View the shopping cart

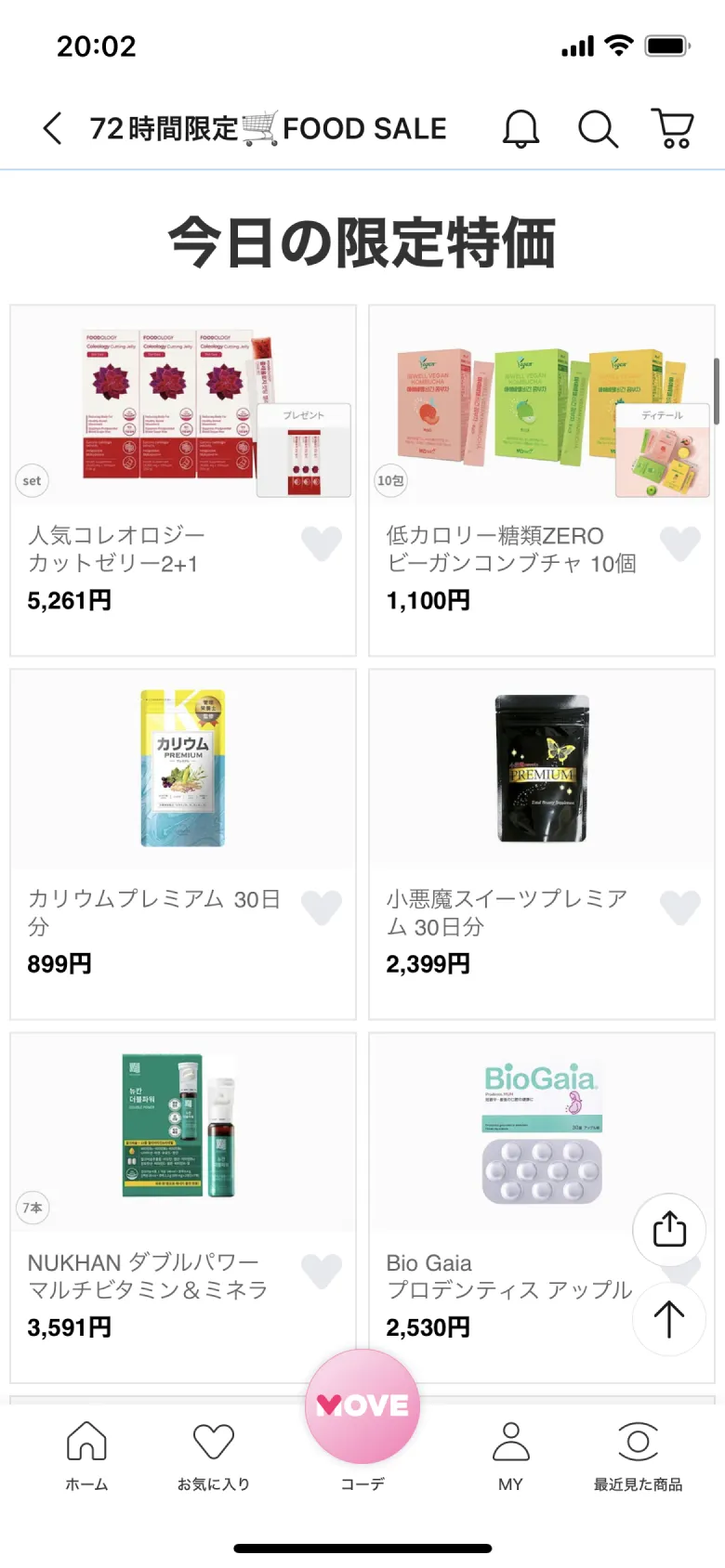pos(673,129)
